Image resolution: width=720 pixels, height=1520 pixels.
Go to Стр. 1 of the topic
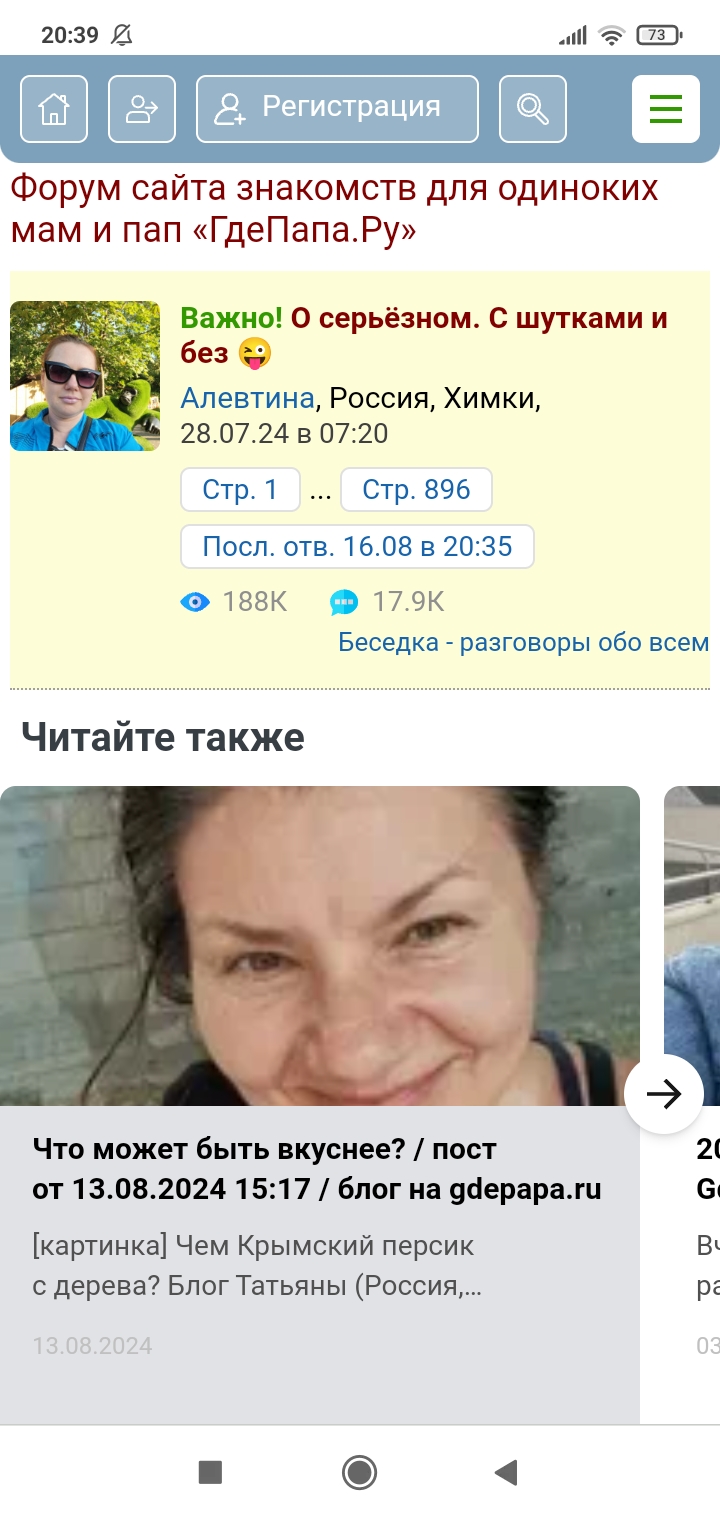[x=240, y=490]
